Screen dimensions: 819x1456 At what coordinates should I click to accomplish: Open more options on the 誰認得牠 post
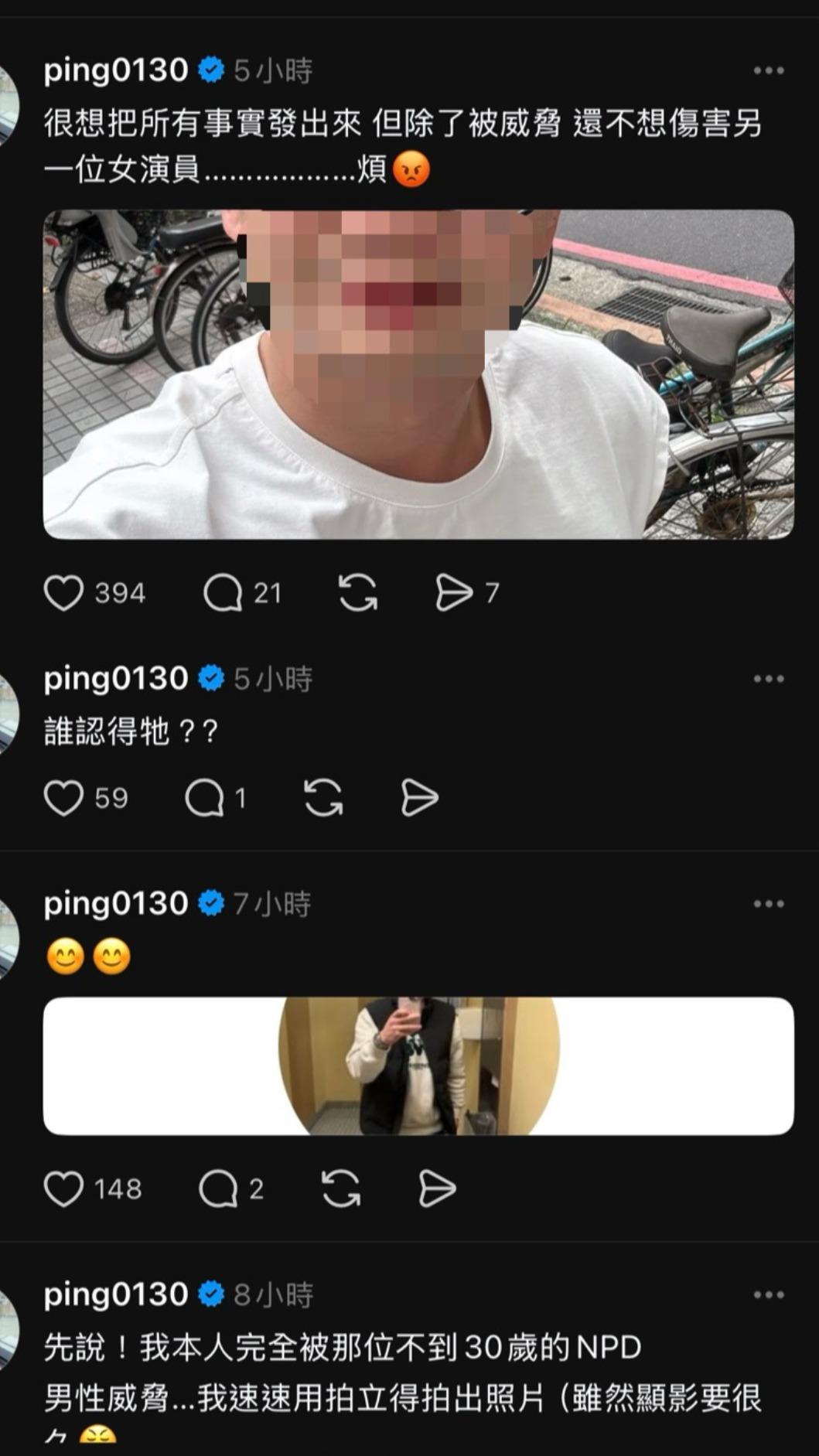(x=769, y=679)
